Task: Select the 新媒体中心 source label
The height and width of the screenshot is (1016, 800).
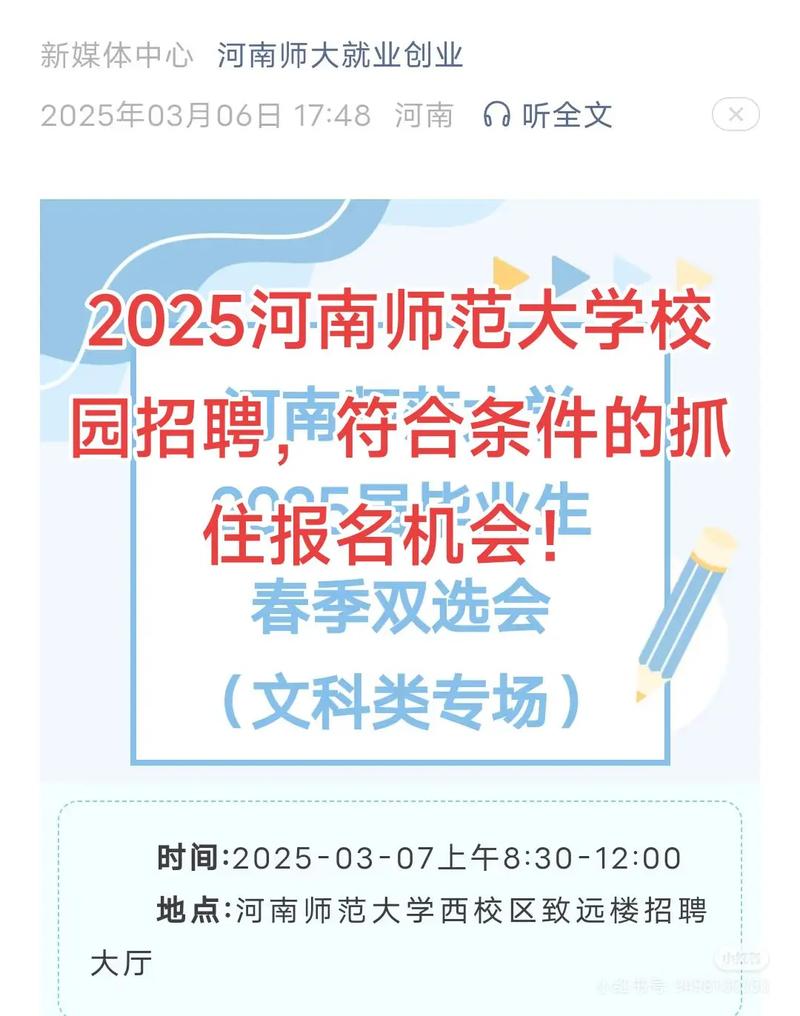Action: click(112, 57)
